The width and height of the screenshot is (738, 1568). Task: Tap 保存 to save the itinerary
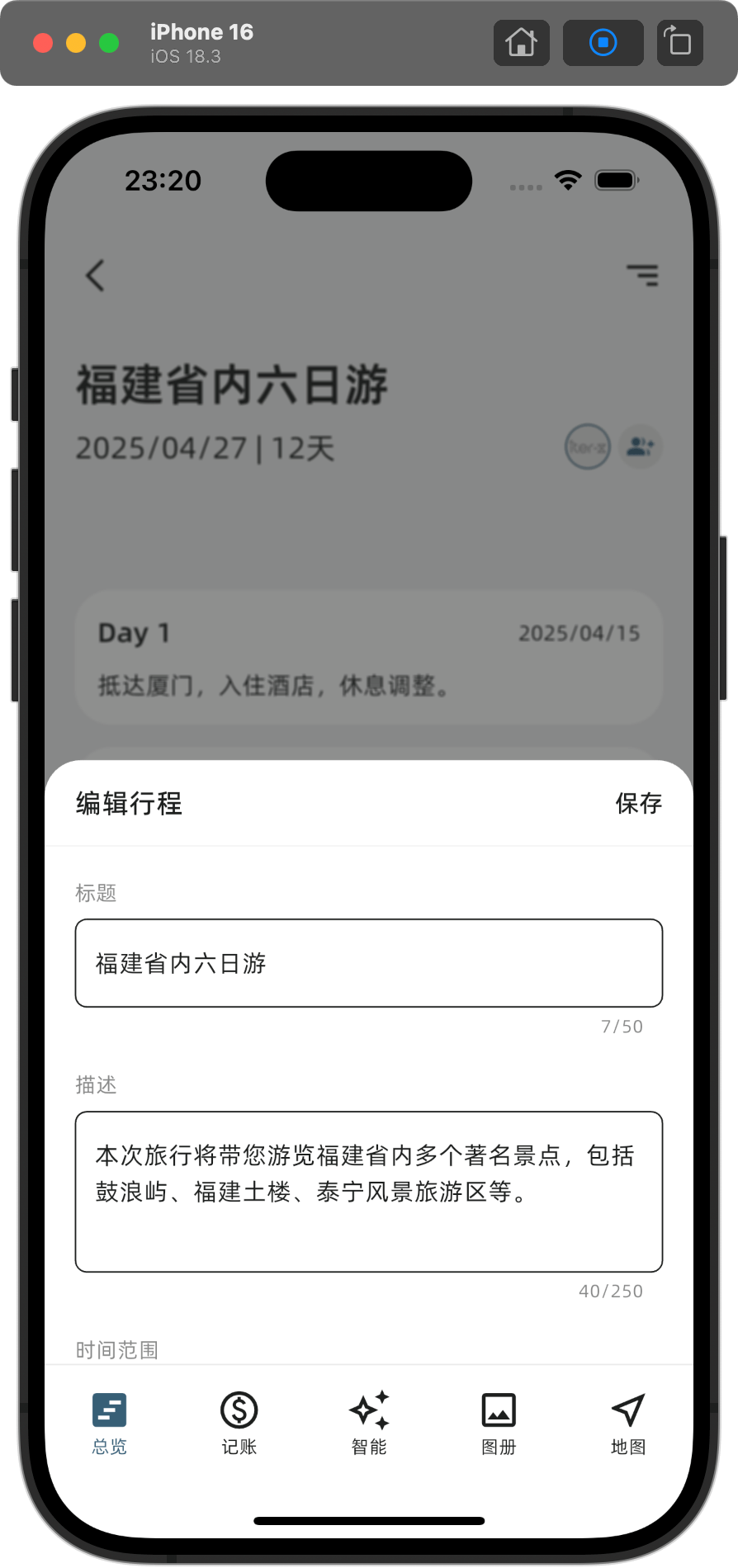coord(638,803)
